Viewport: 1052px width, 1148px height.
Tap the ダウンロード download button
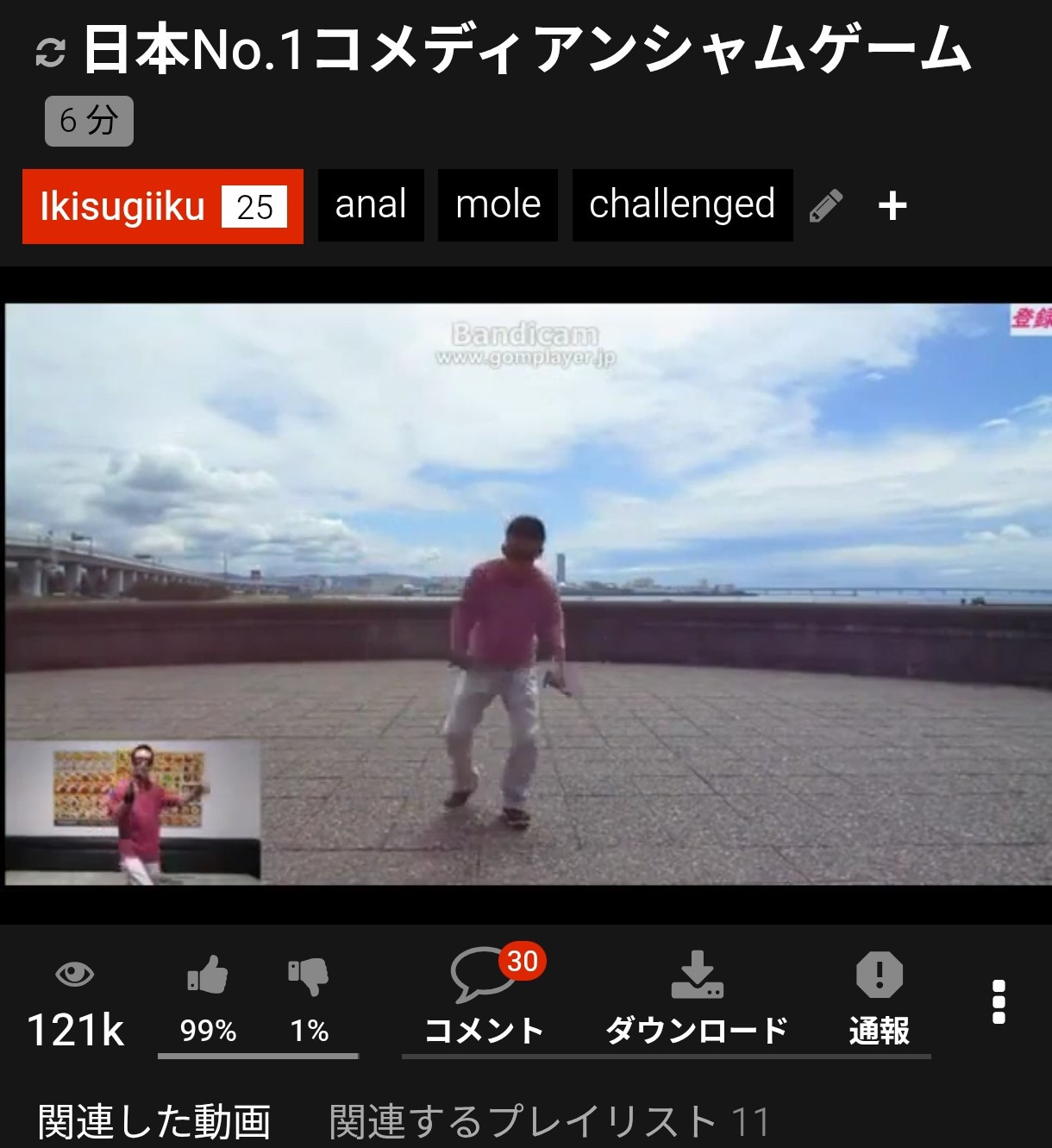(697, 999)
